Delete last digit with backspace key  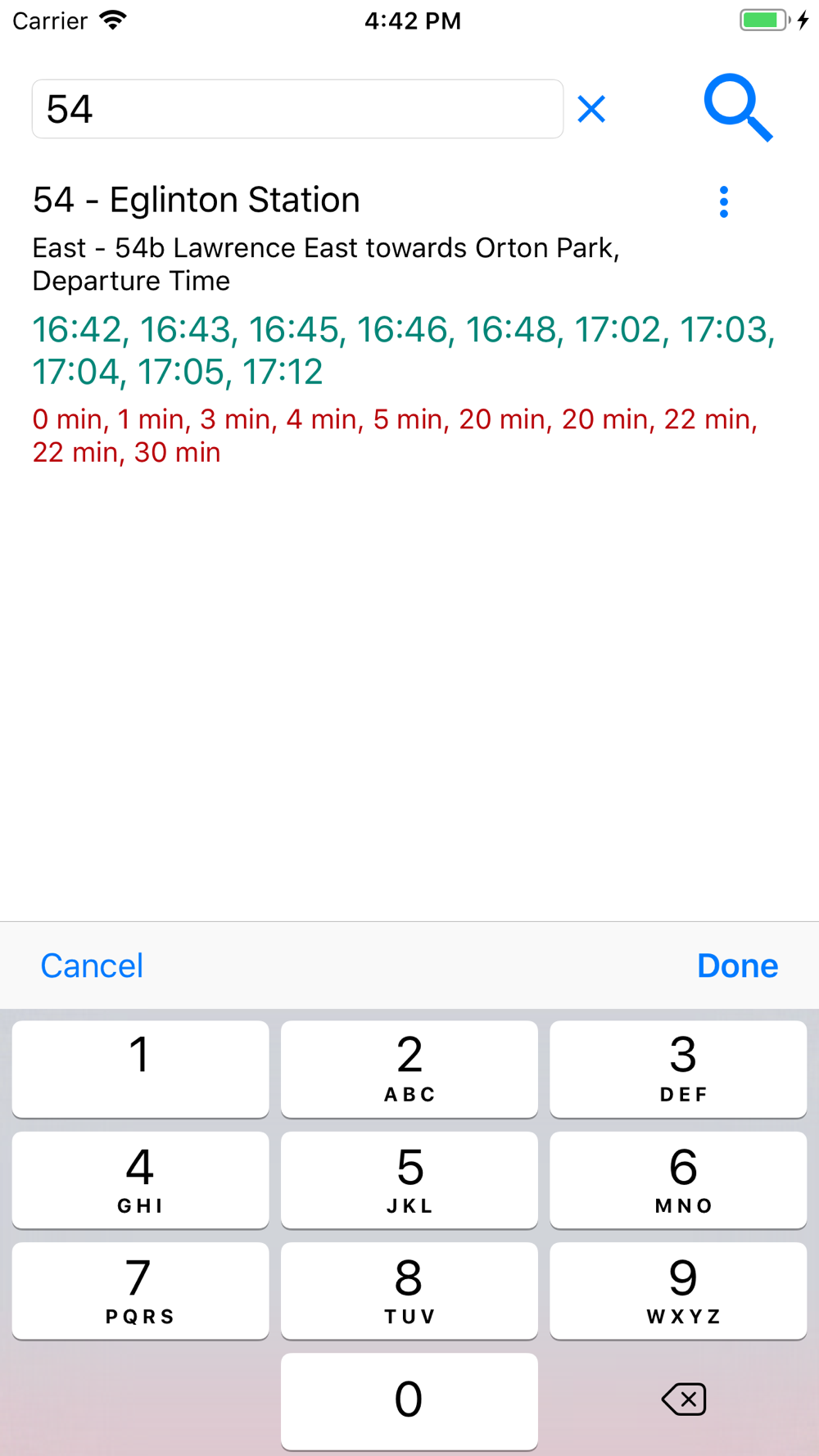pos(683,1399)
